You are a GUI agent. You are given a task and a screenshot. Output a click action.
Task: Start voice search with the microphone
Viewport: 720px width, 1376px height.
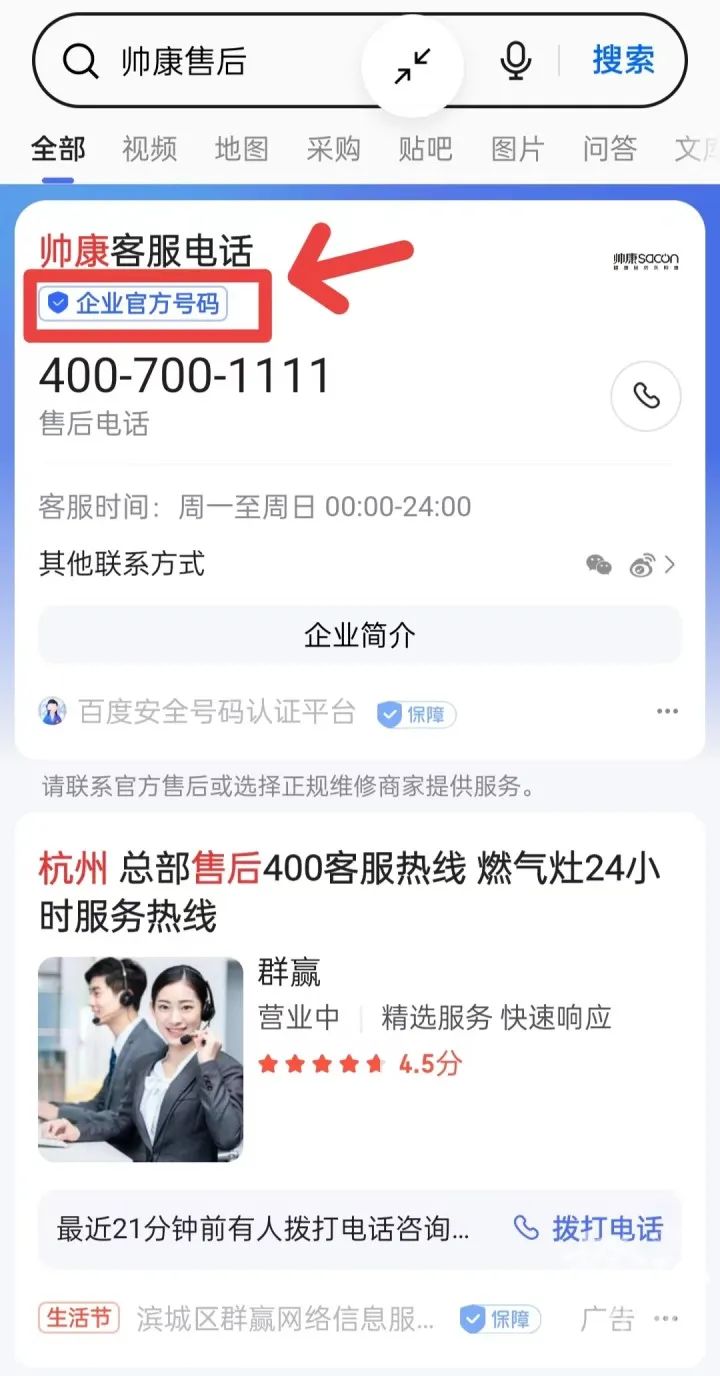(515, 62)
